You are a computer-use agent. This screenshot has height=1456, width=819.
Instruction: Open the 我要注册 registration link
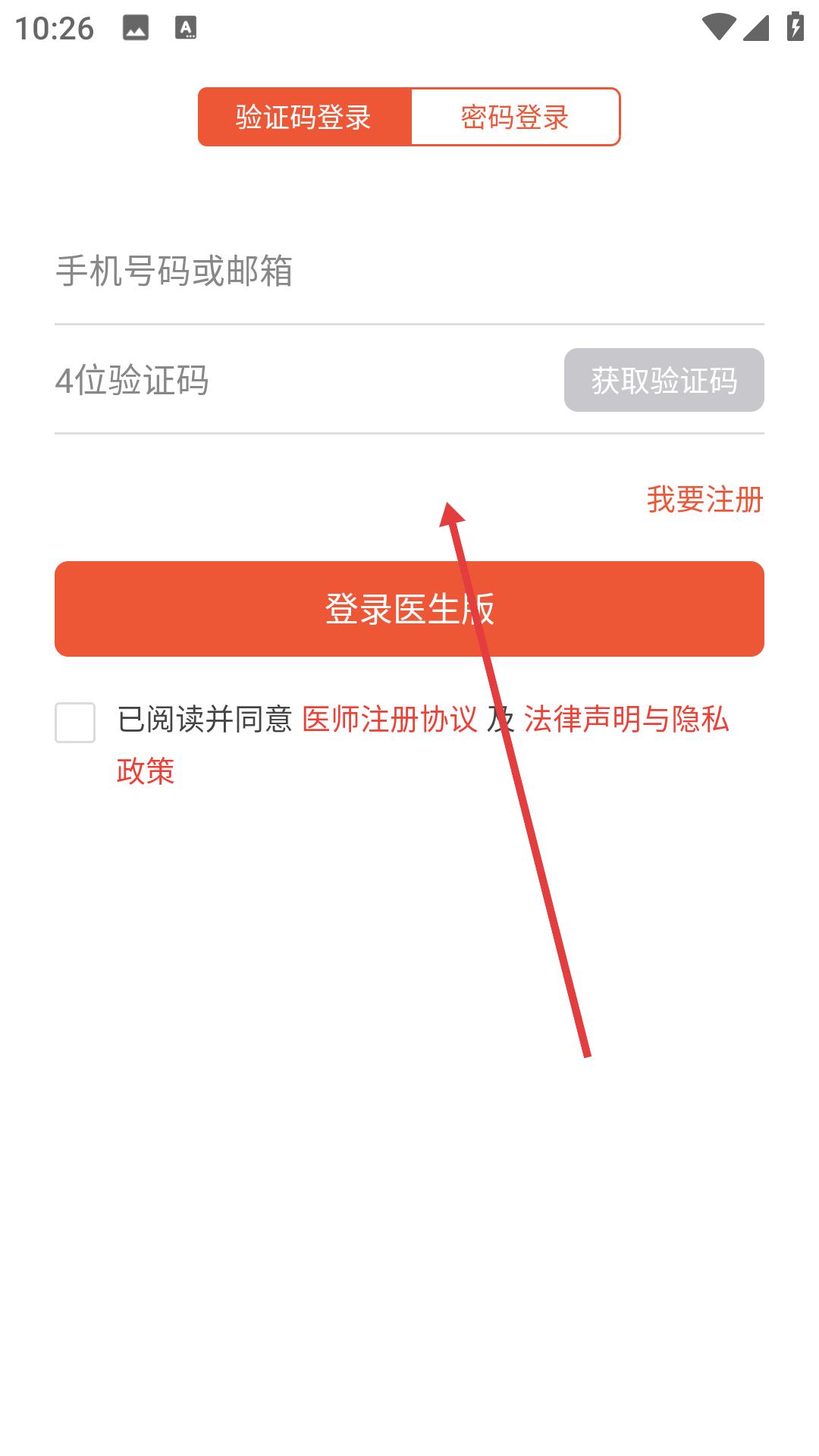[x=705, y=500]
